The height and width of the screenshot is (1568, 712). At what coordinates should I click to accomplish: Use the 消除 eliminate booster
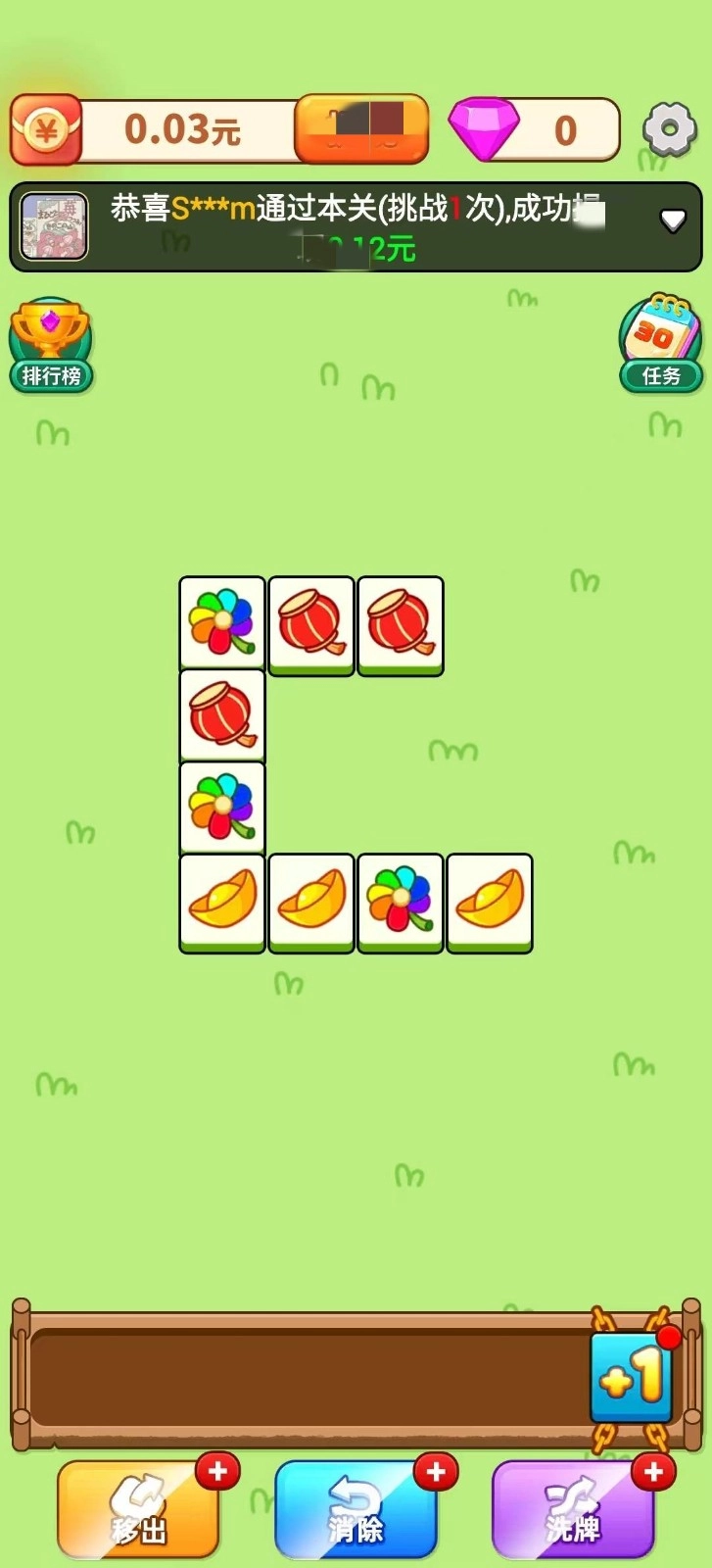[x=356, y=1509]
